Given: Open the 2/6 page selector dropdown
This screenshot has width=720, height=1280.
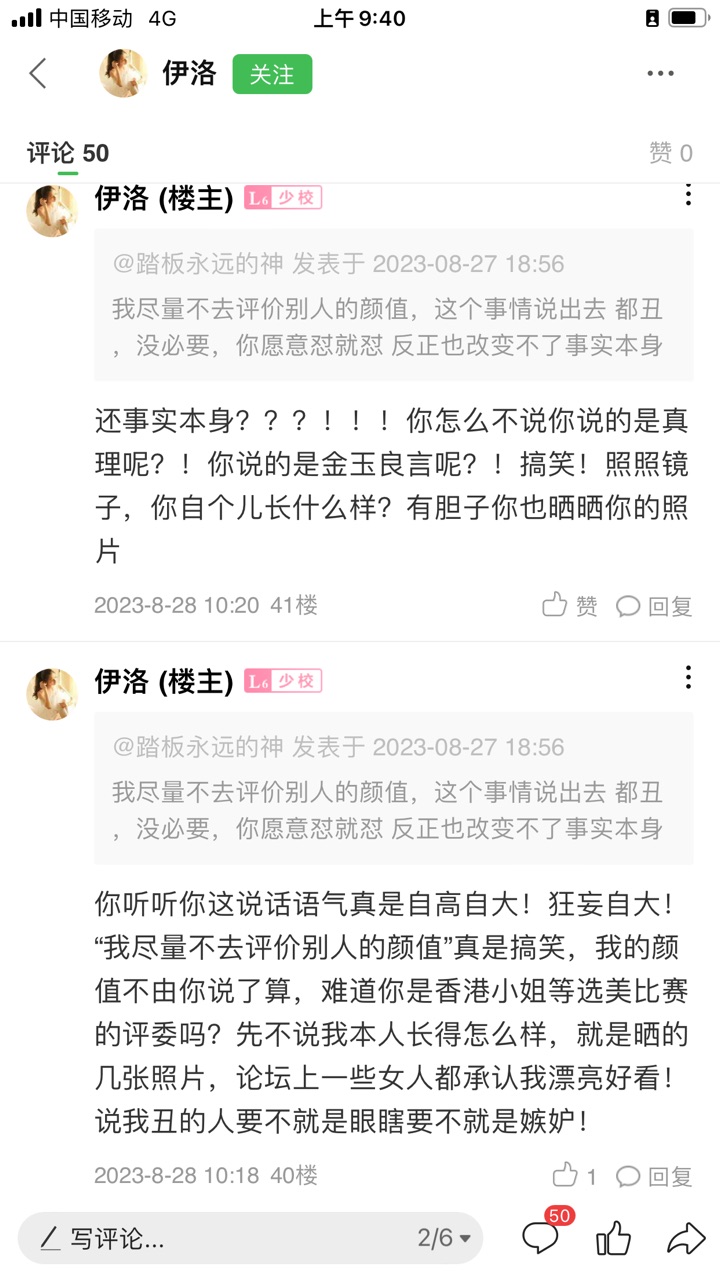Looking at the screenshot, I should tap(444, 1239).
